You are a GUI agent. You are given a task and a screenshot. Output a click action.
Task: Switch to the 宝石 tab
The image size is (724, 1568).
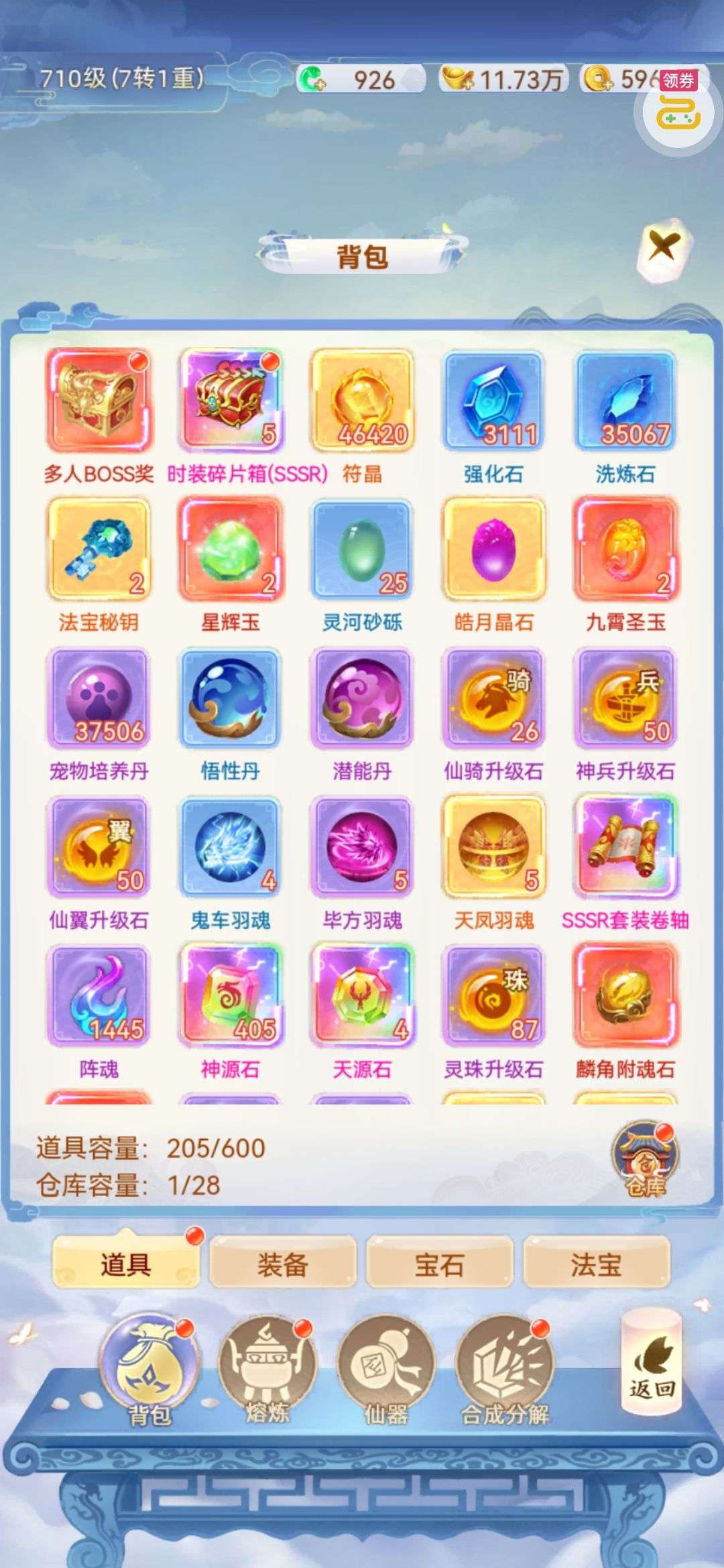click(x=439, y=1265)
